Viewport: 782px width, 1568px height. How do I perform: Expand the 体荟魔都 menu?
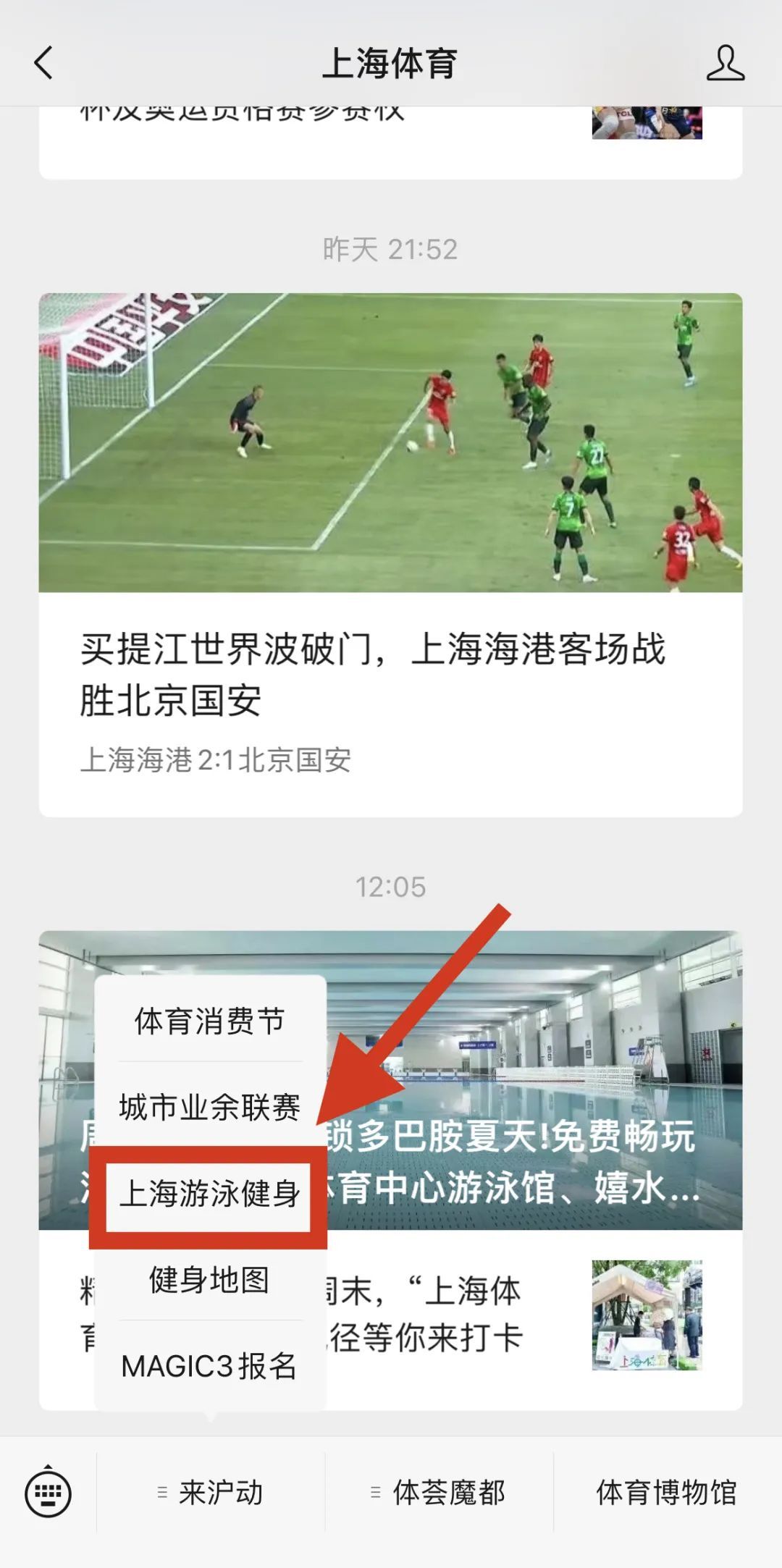[439, 1493]
